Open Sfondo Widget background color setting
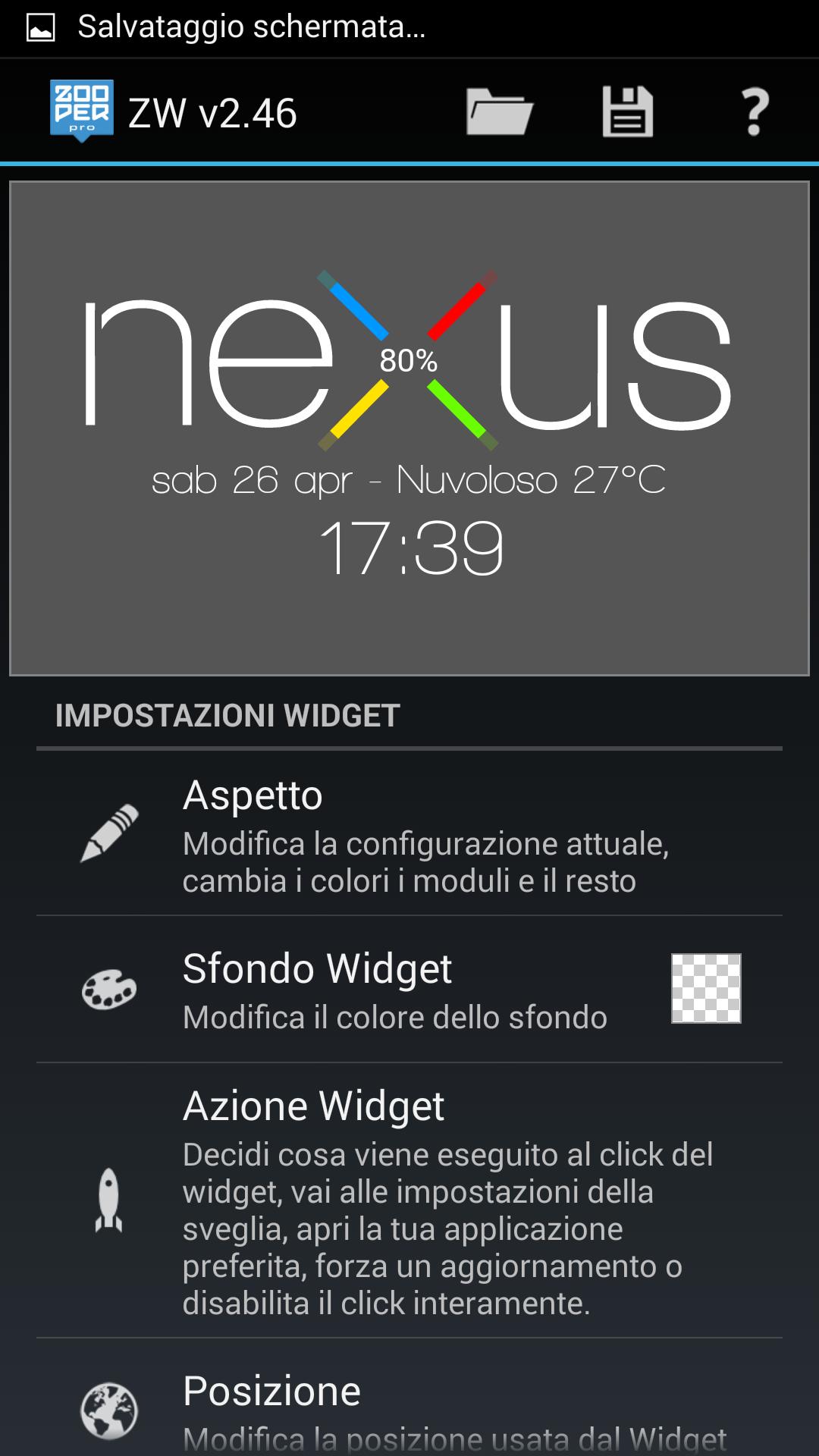The height and width of the screenshot is (1456, 819). pyautogui.click(x=409, y=990)
